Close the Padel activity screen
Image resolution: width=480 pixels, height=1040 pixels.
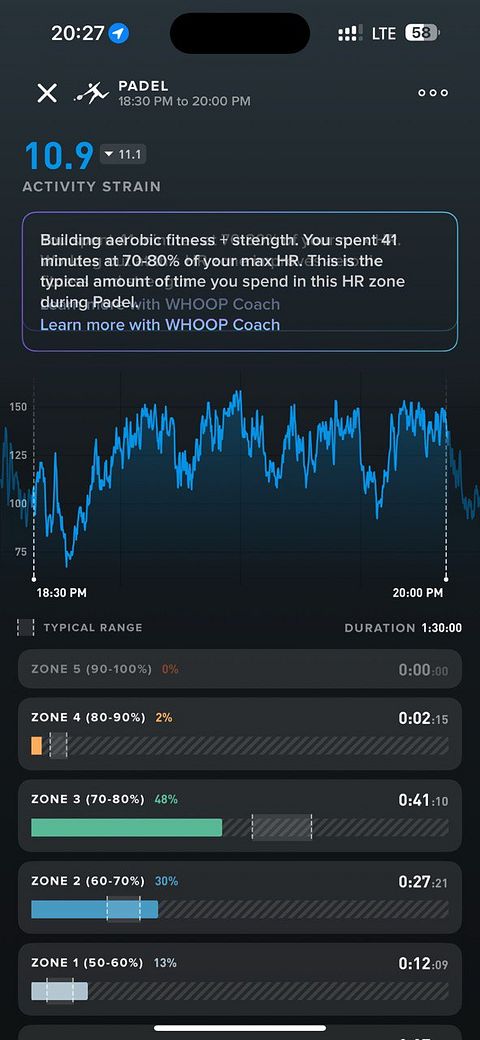pyautogui.click(x=47, y=93)
